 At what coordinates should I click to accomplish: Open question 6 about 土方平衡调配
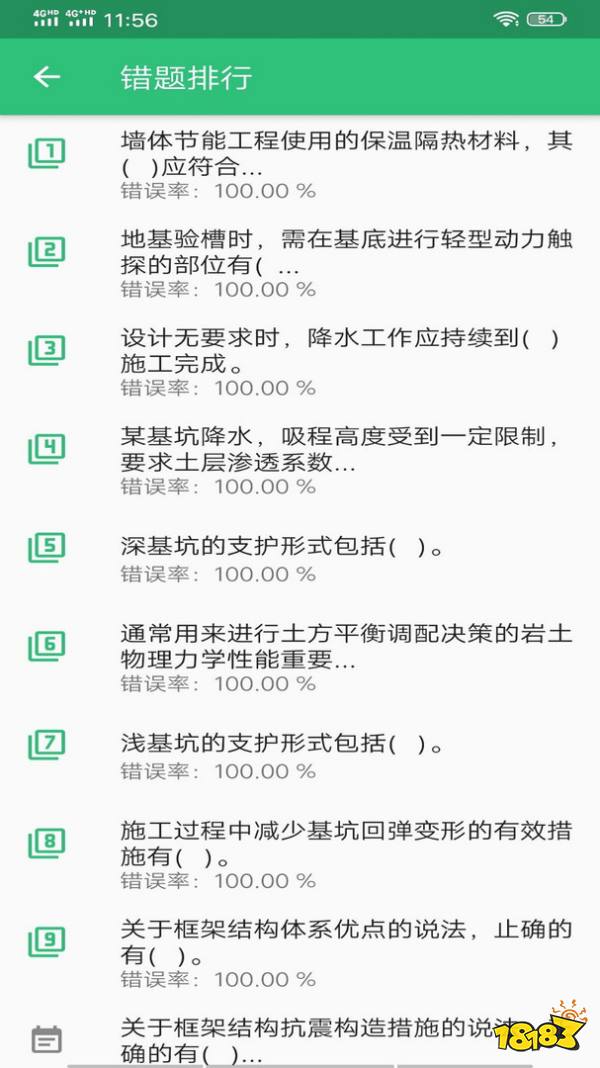pos(300,657)
